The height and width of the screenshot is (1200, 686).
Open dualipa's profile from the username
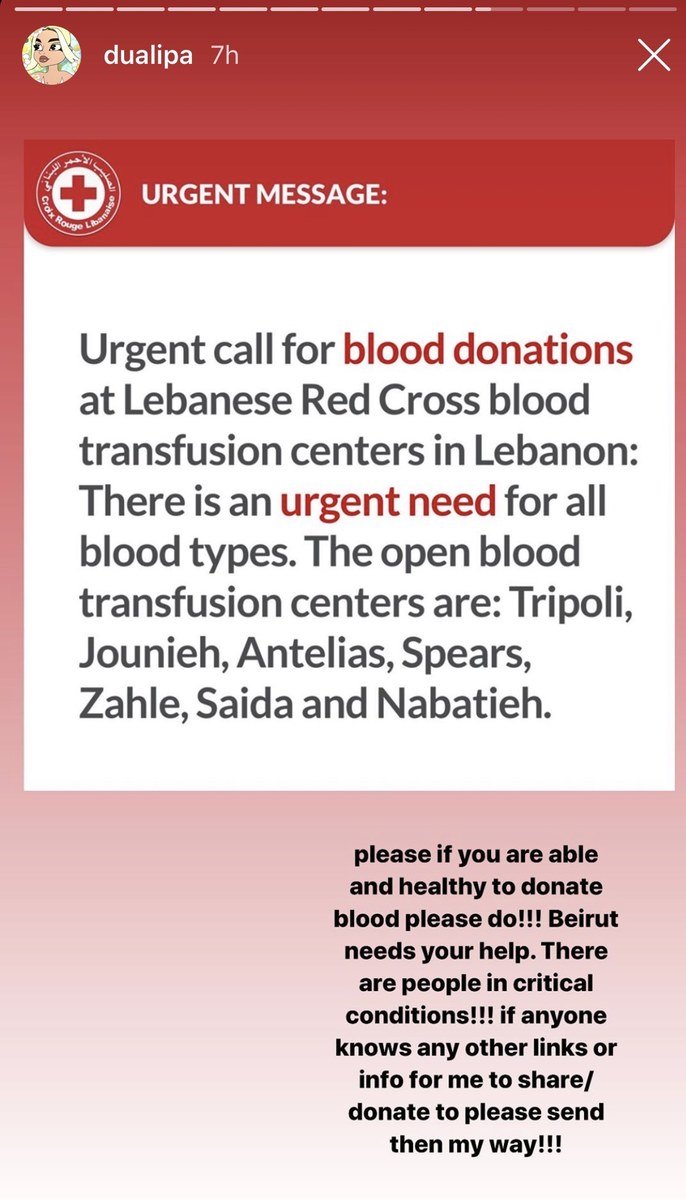[148, 56]
